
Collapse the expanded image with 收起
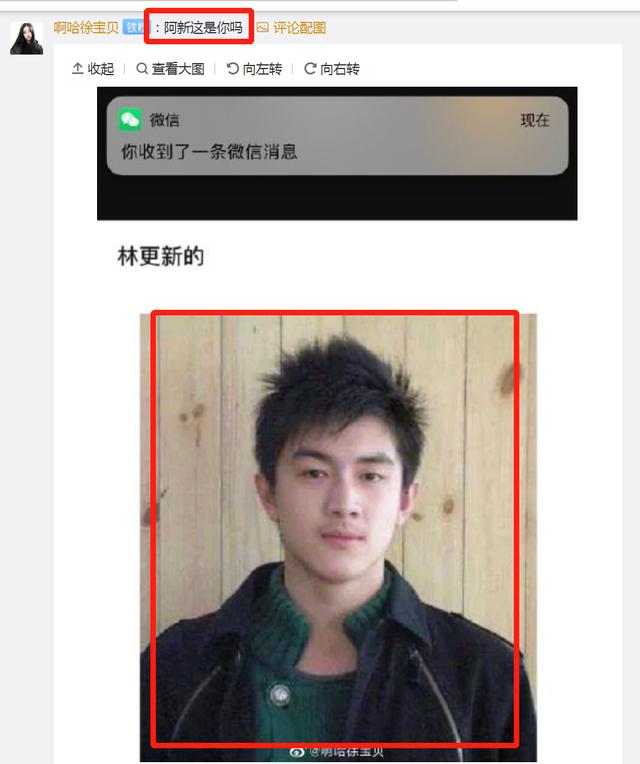[x=93, y=69]
